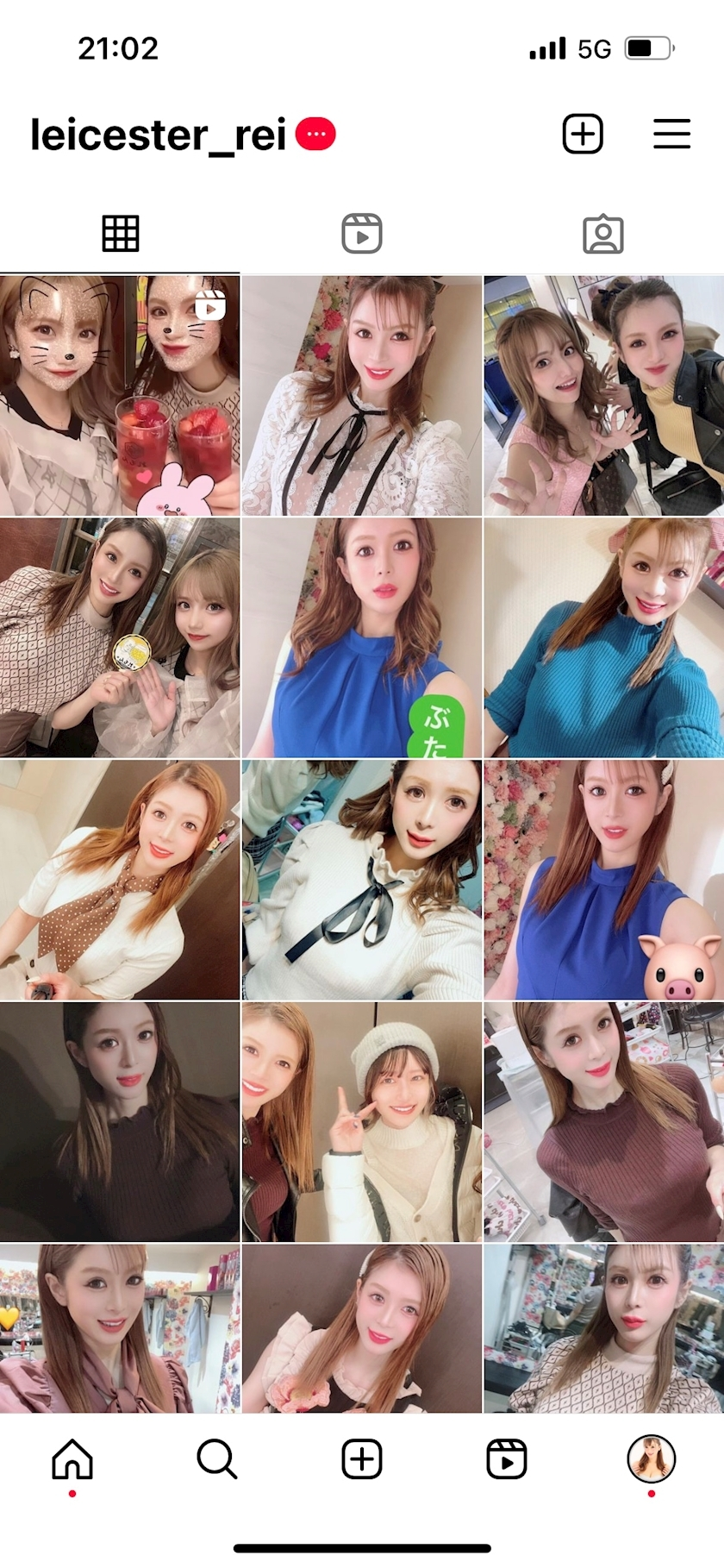The height and width of the screenshot is (1568, 724).
Task: Open the white lace blouse selfie post
Action: pyautogui.click(x=362, y=396)
